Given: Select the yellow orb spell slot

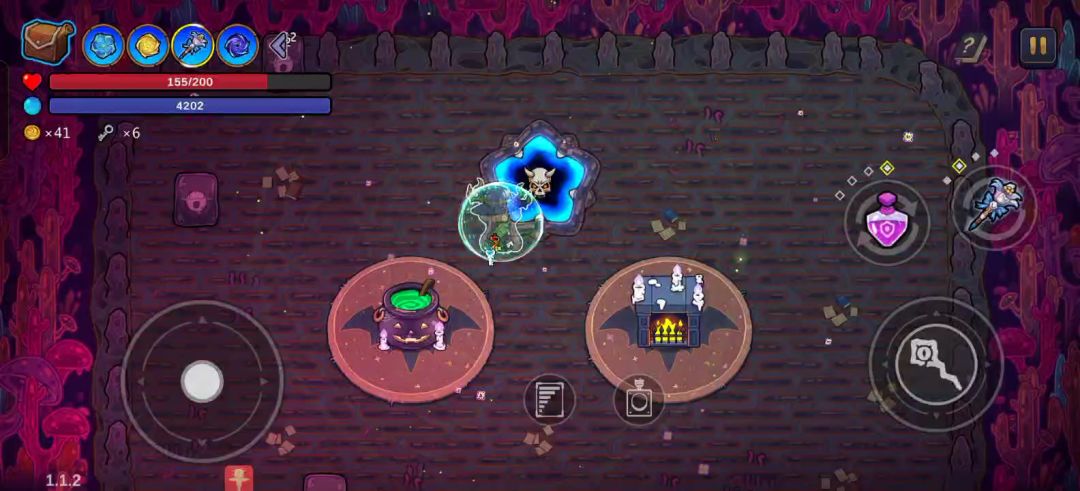Looking at the screenshot, I should click(148, 45).
